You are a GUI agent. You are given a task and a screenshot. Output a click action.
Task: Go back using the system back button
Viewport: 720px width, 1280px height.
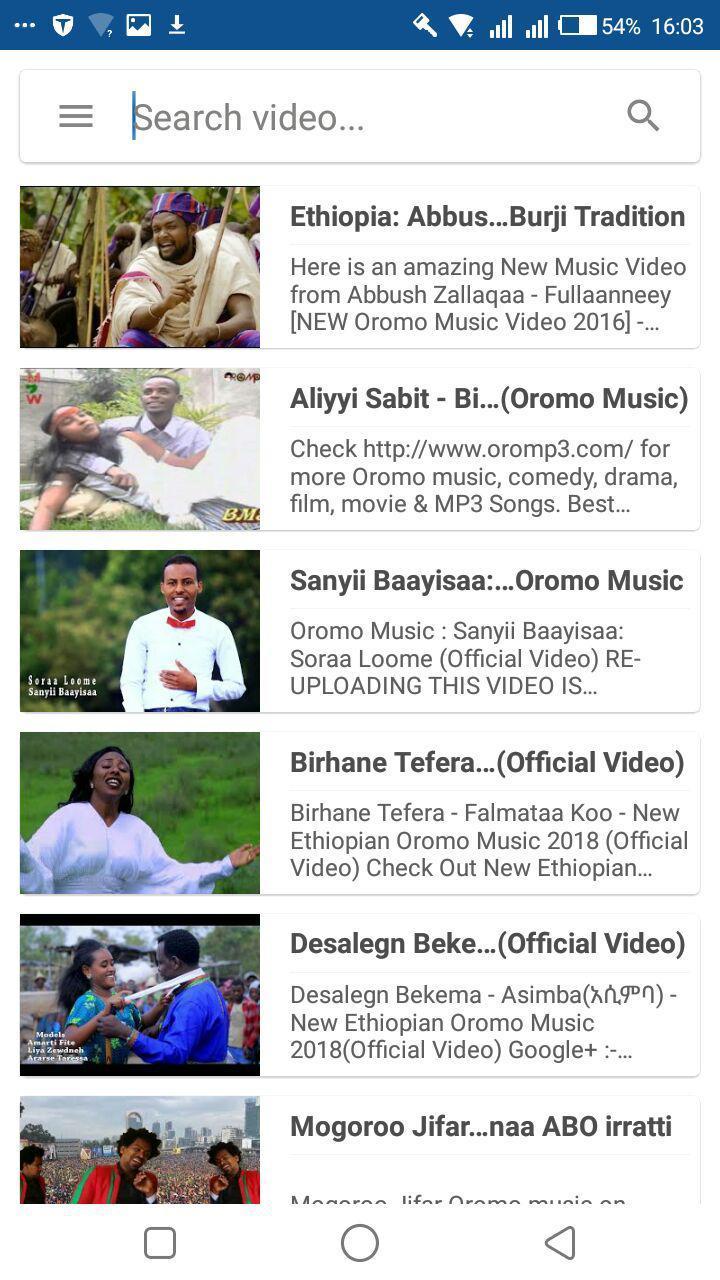click(560, 1243)
